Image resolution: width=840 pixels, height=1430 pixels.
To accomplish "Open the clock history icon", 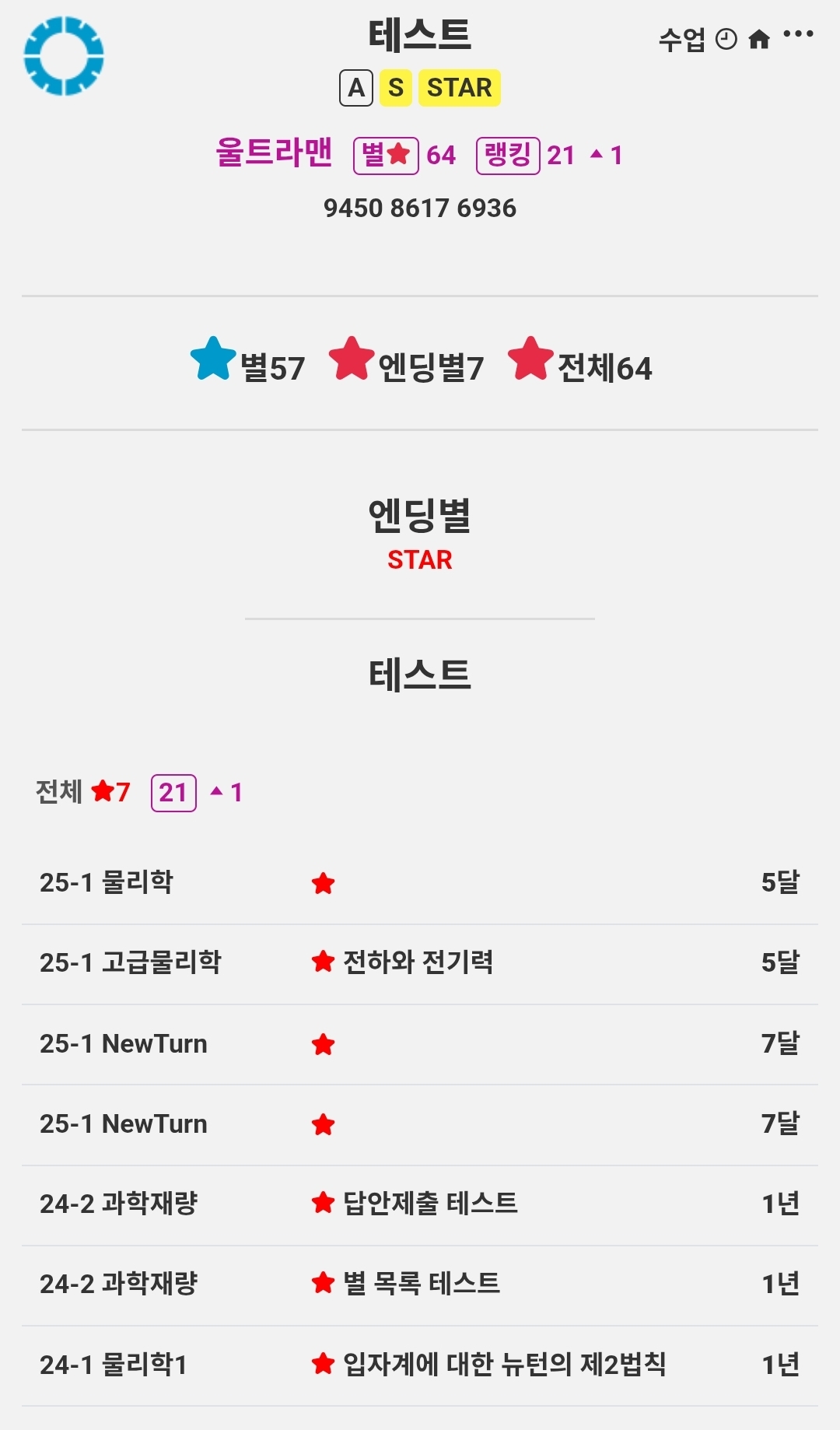I will pyautogui.click(x=726, y=39).
